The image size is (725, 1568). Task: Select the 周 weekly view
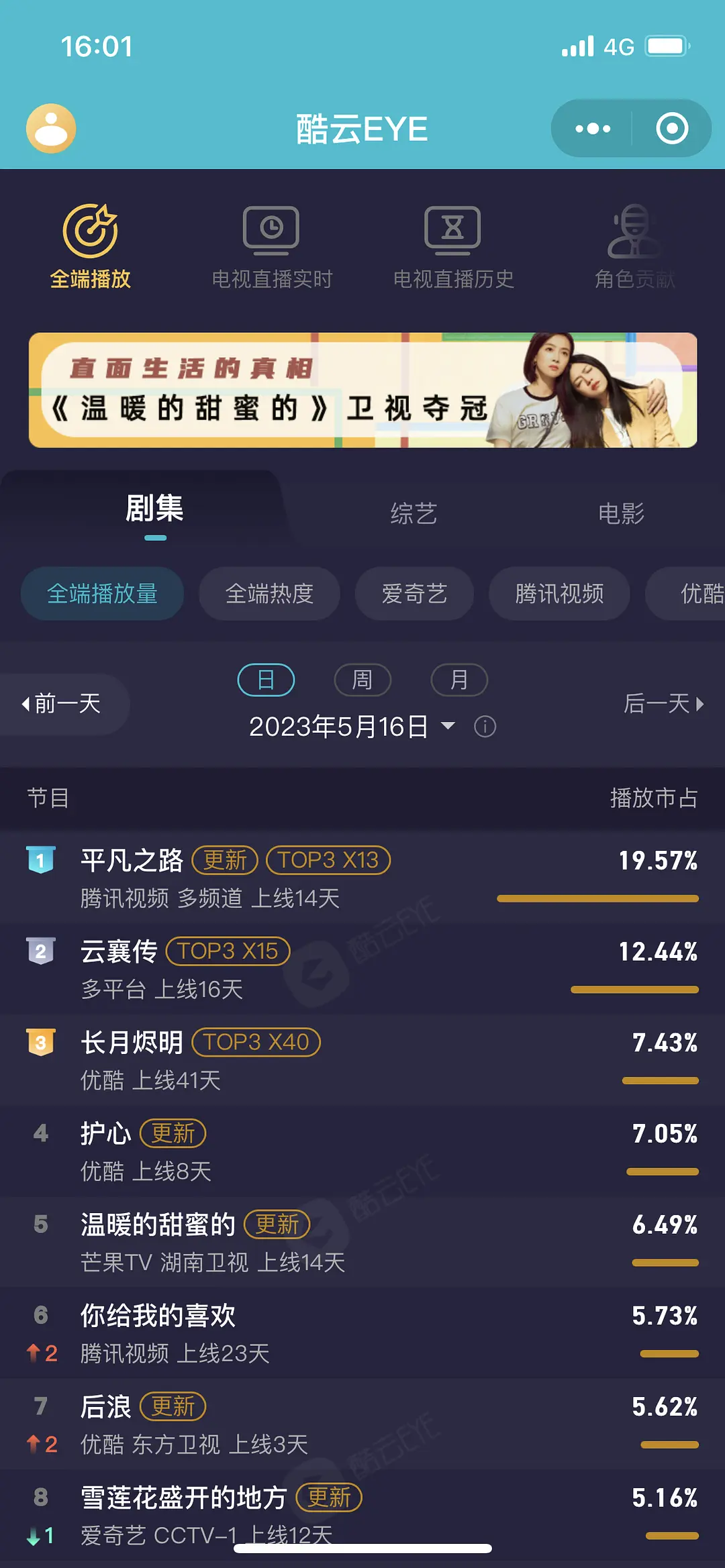tap(362, 680)
